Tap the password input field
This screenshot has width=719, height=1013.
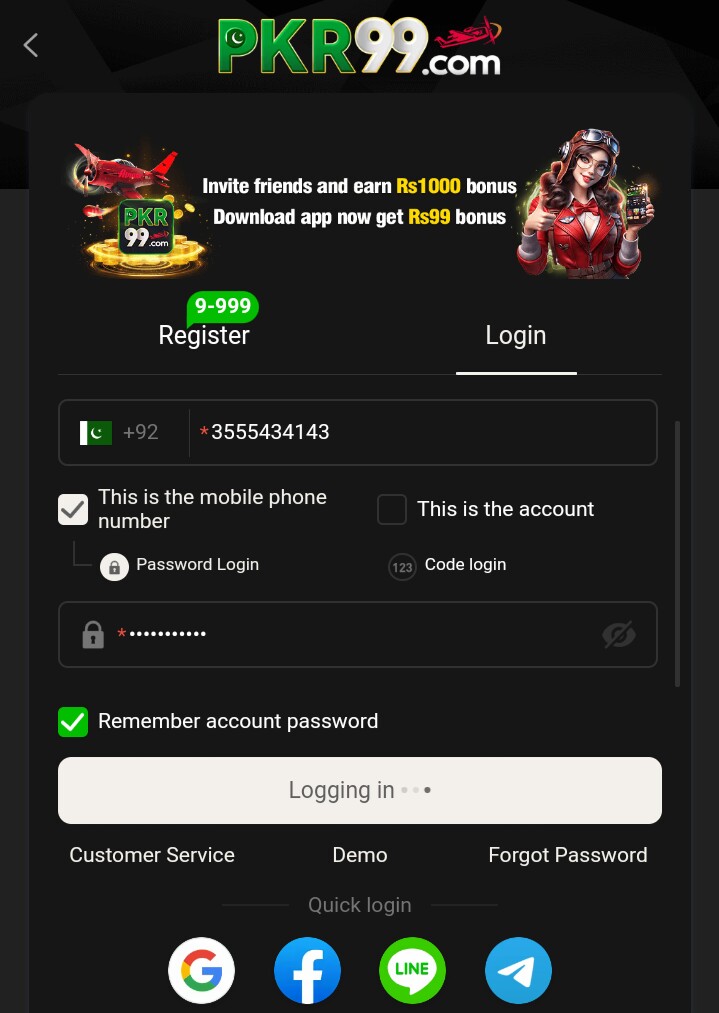coord(350,634)
